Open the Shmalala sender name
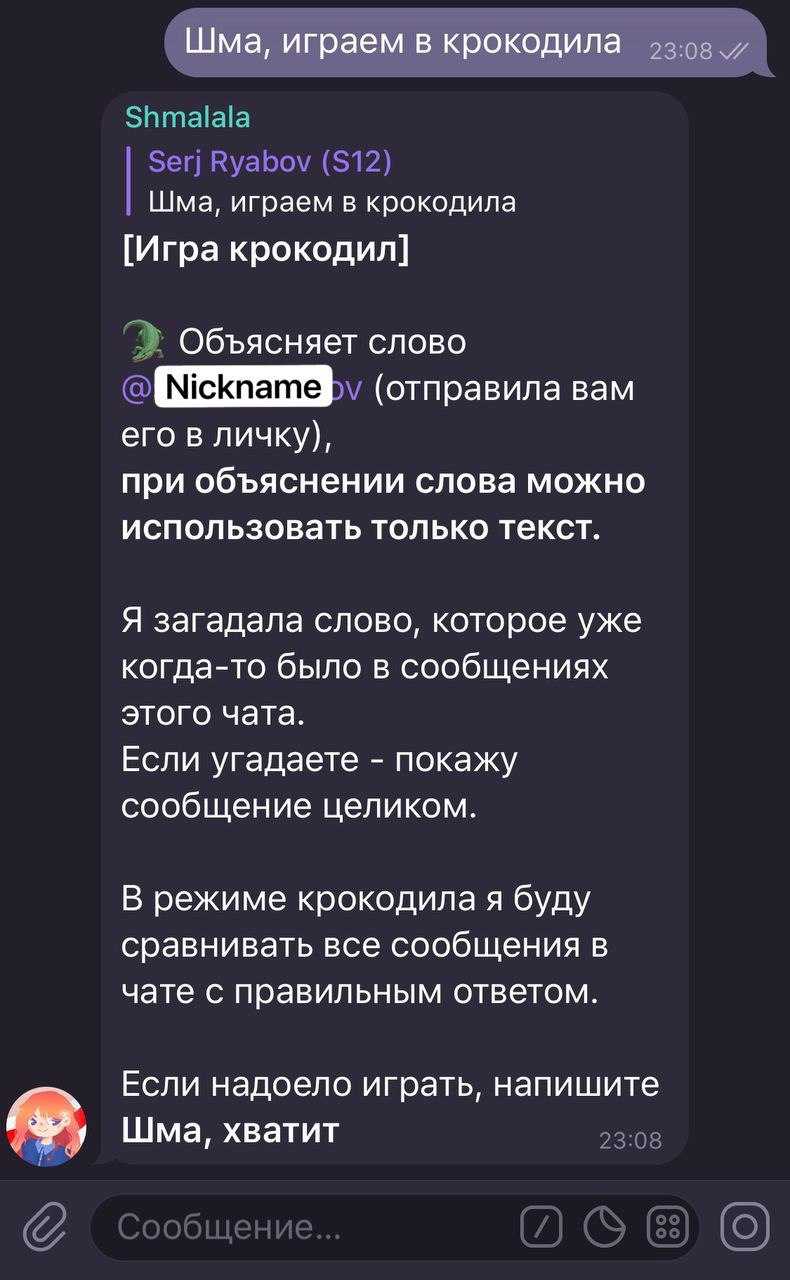790x1280 pixels. coord(188,118)
